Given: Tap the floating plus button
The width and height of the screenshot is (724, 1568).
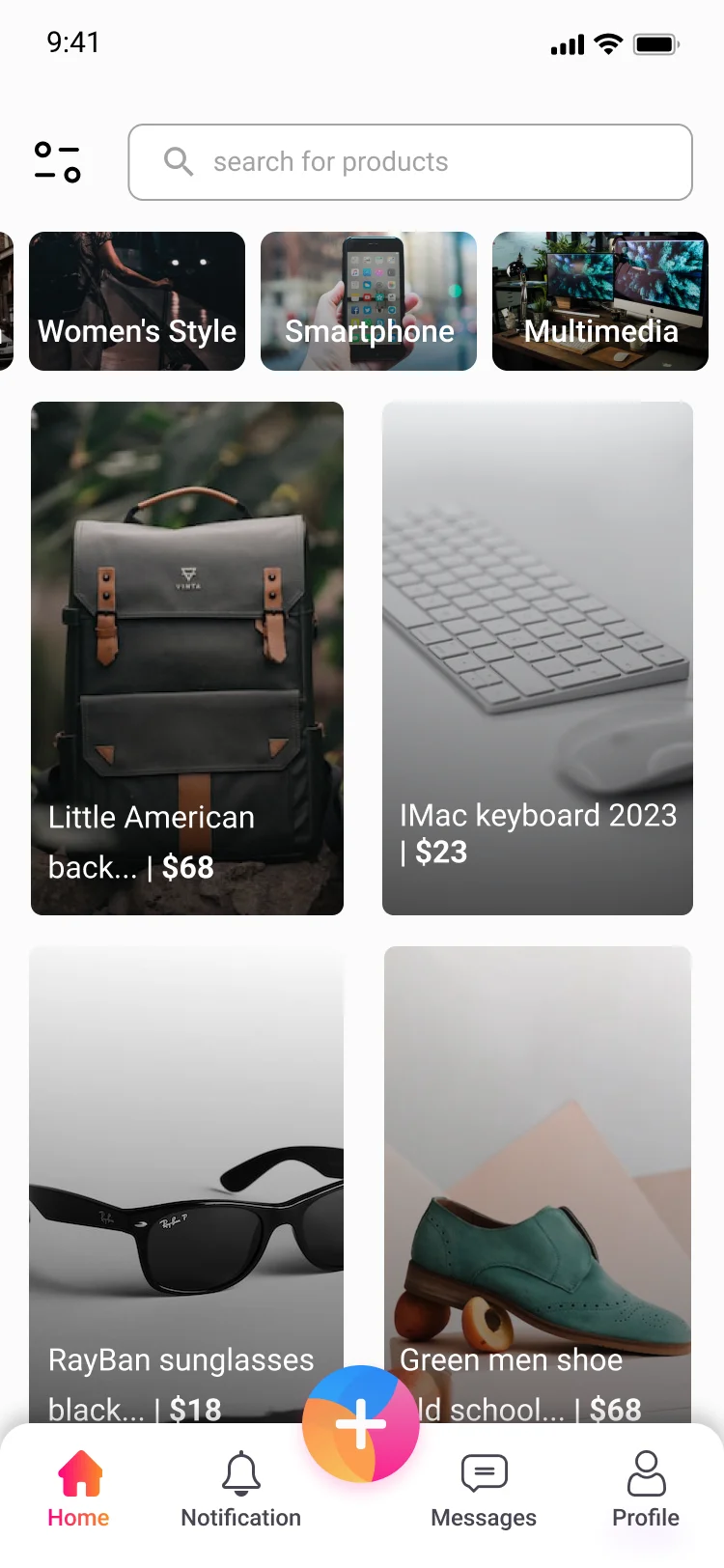Looking at the screenshot, I should pyautogui.click(x=361, y=1424).
